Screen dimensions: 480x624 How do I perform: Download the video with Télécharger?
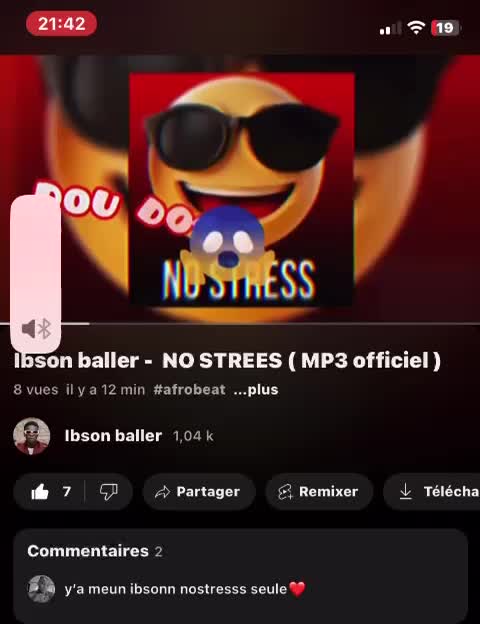point(432,492)
